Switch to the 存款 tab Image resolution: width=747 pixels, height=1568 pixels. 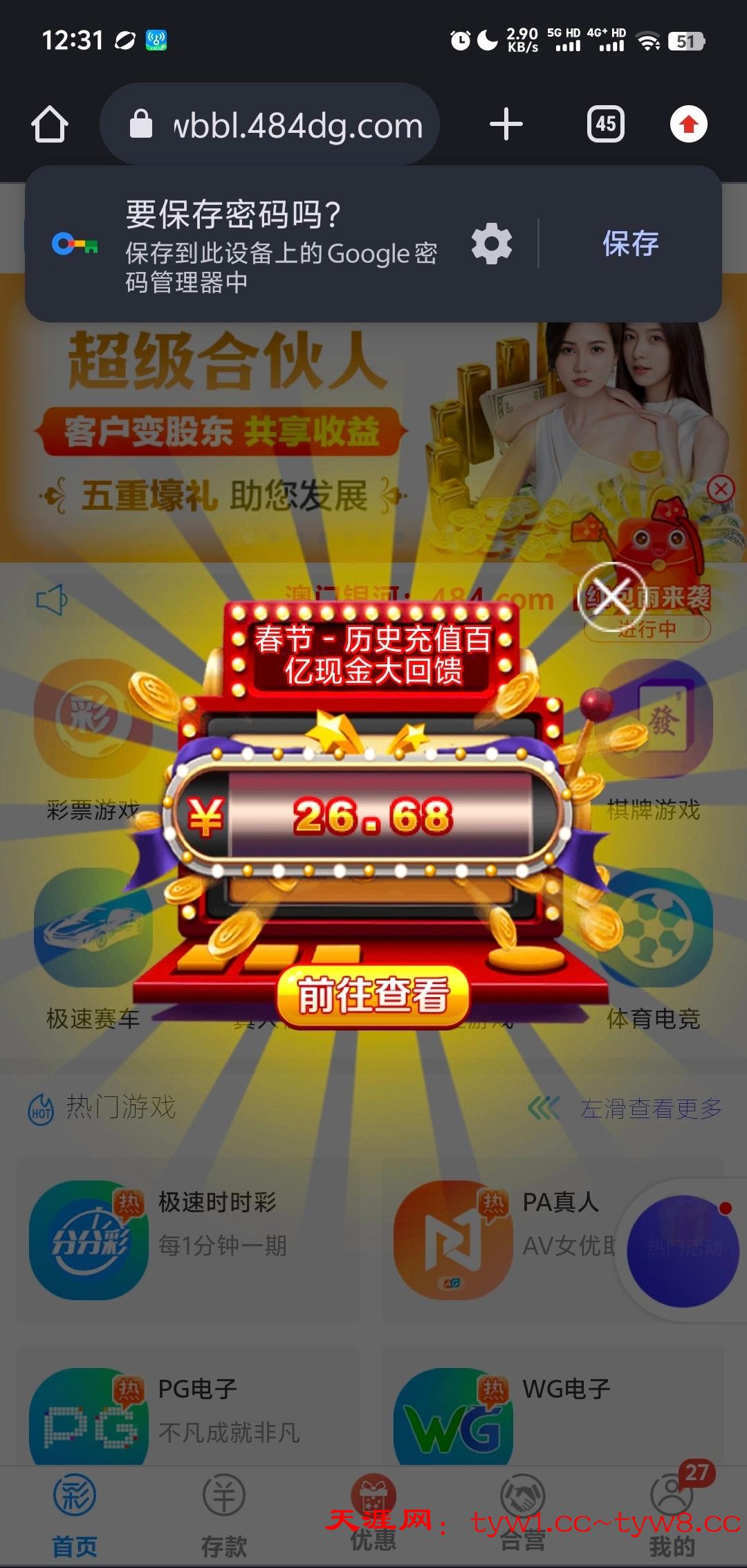[223, 1514]
